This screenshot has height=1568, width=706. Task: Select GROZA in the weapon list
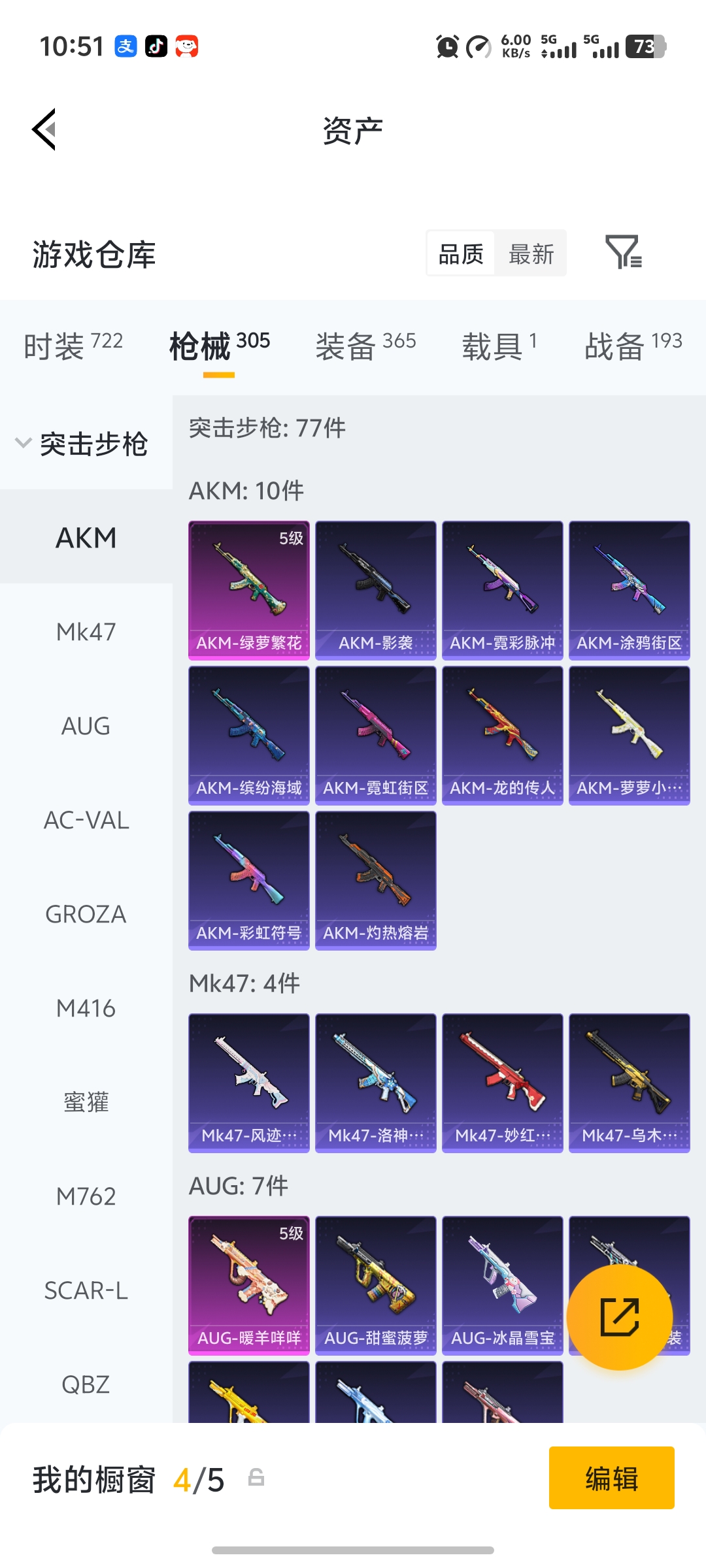pyautogui.click(x=86, y=914)
